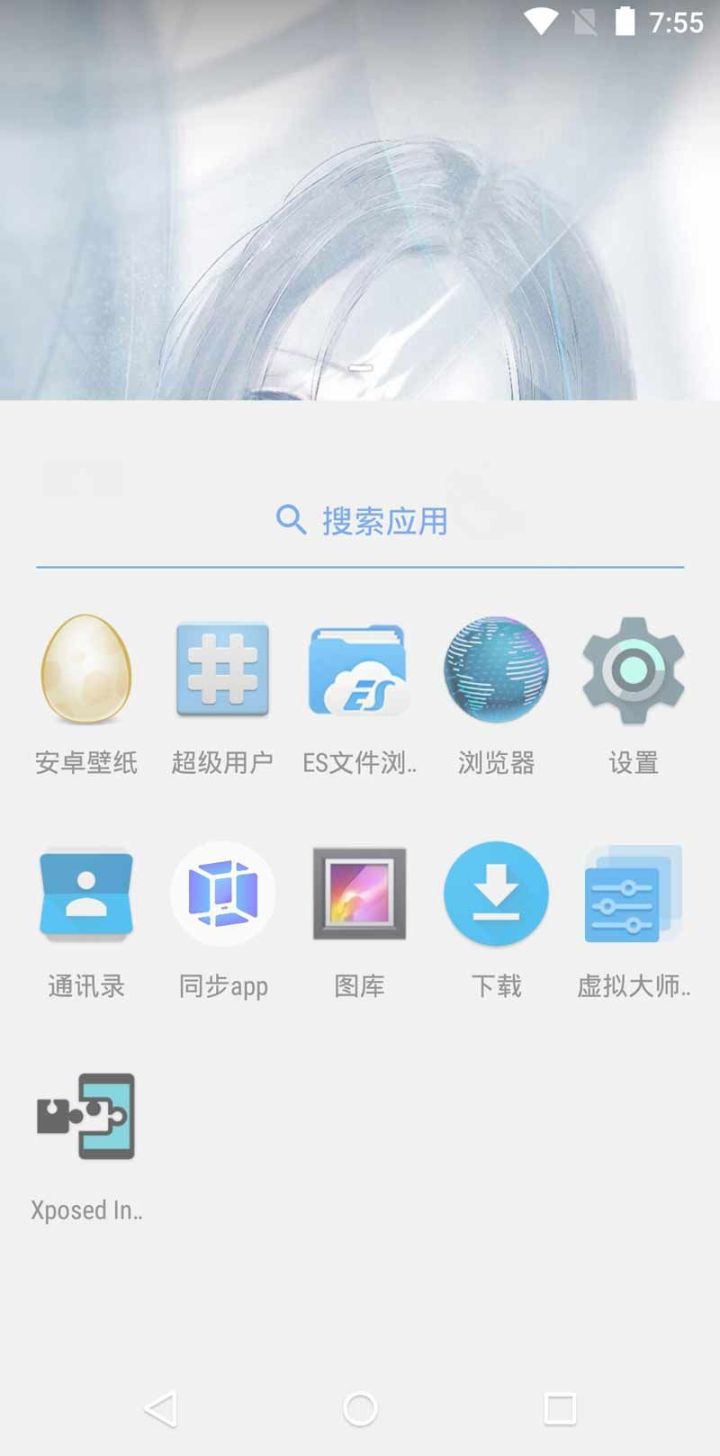Open the 设置 Settings app
720x1456 pixels.
pyautogui.click(x=633, y=668)
